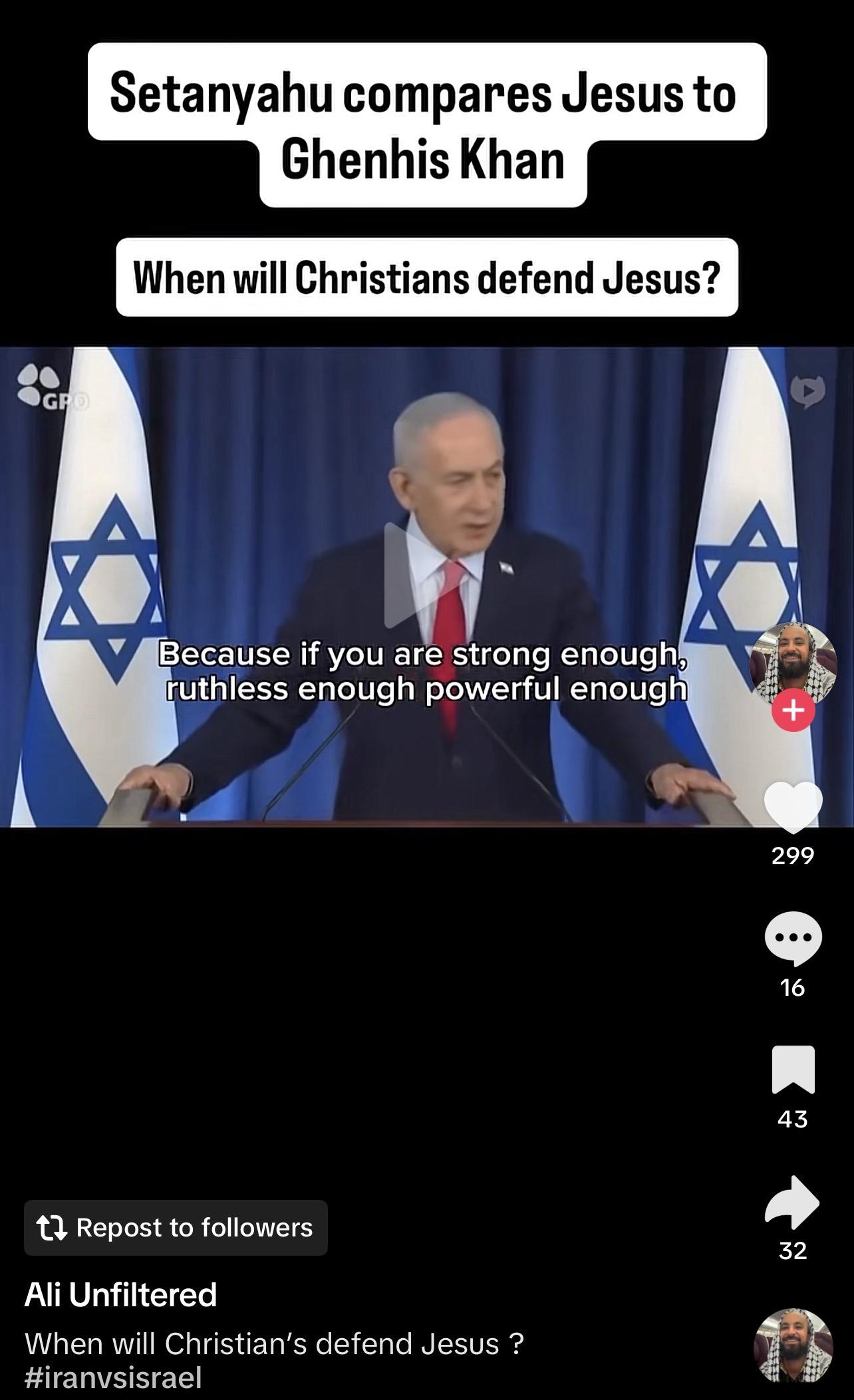Tap Repost to followers button
This screenshot has width=854, height=1400.
click(x=176, y=1227)
